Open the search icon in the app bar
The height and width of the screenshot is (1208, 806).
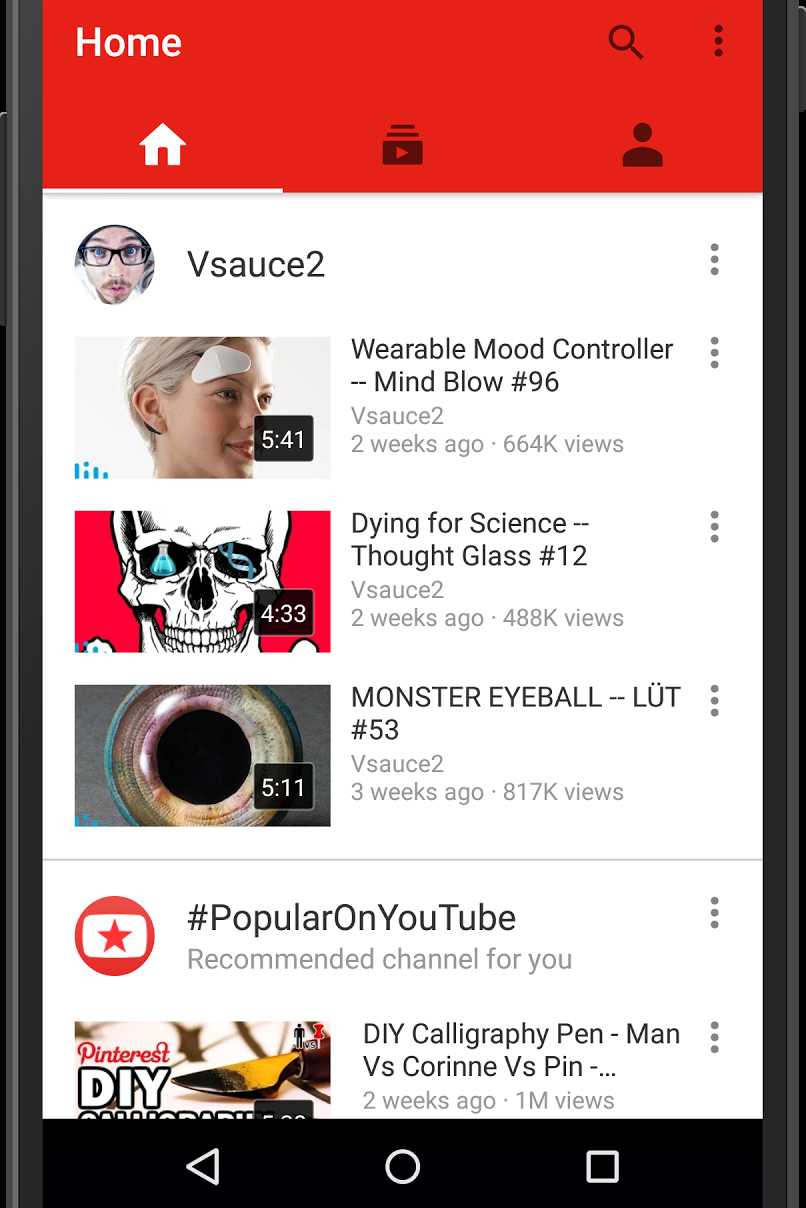(625, 42)
